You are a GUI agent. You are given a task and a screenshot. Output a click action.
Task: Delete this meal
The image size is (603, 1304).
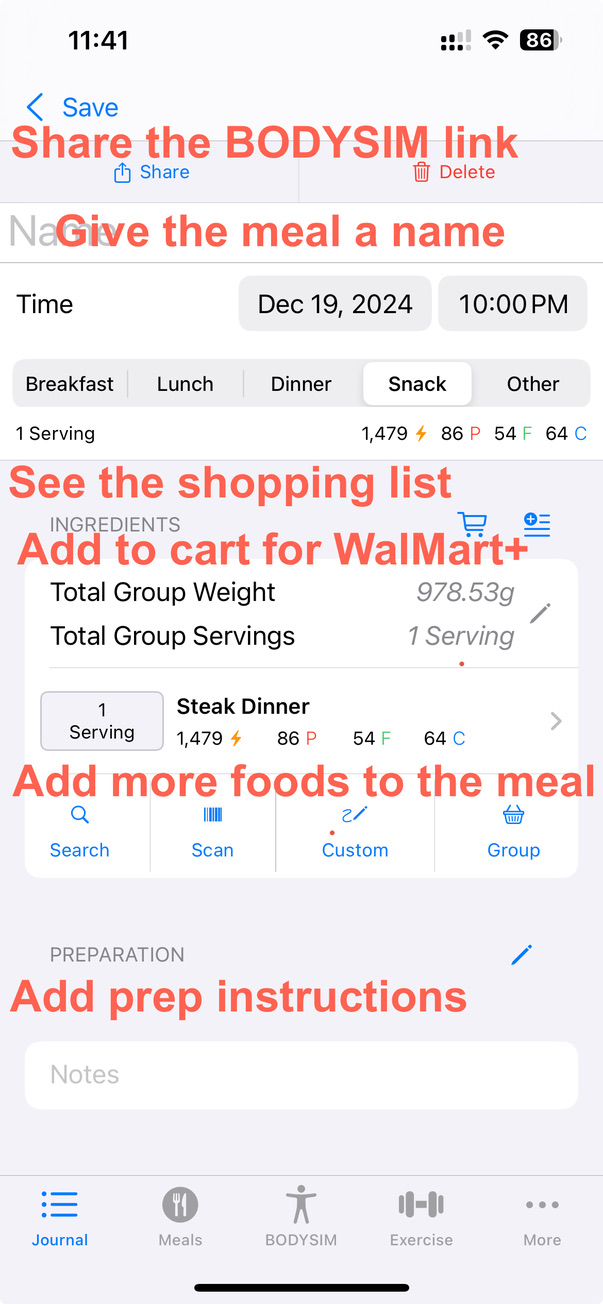tap(453, 172)
